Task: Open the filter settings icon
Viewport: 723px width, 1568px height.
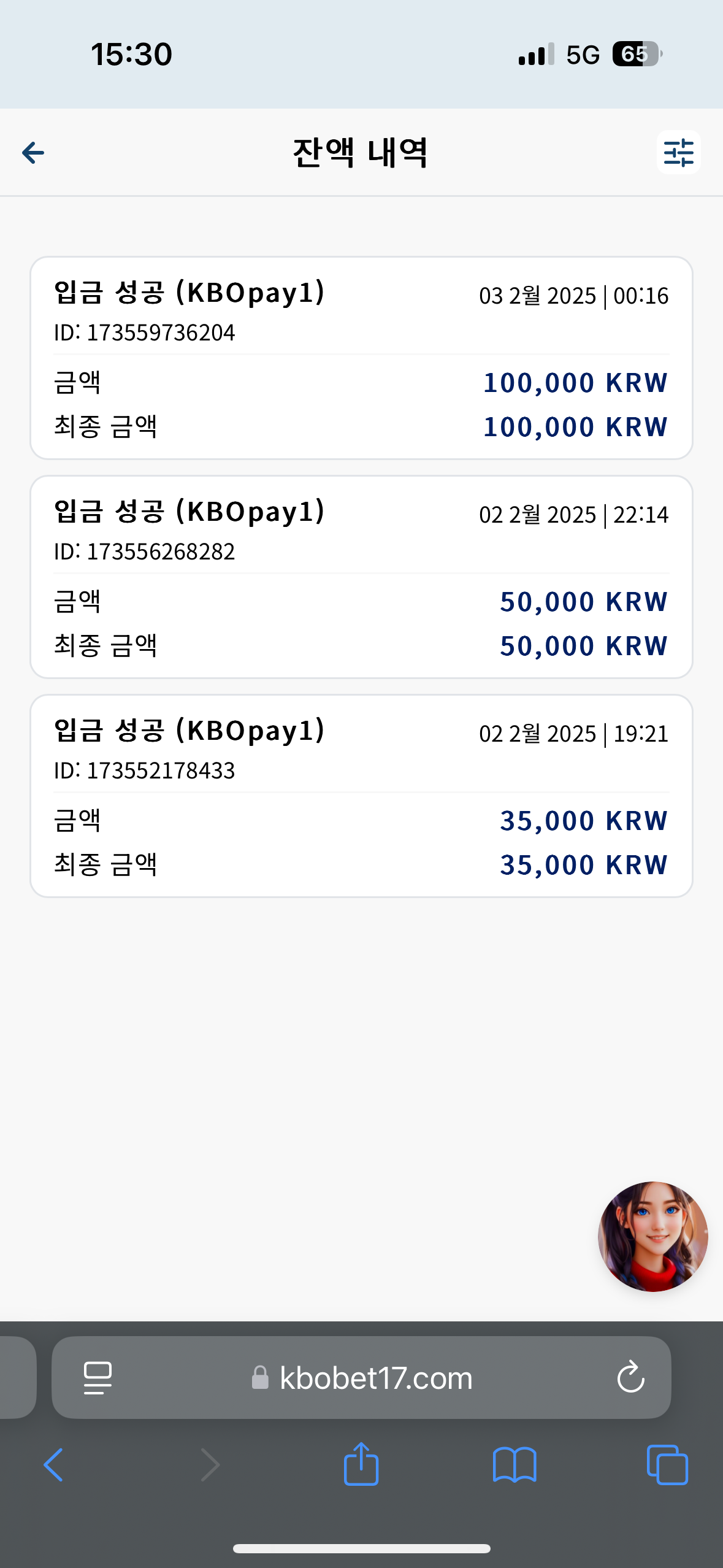Action: (678, 152)
